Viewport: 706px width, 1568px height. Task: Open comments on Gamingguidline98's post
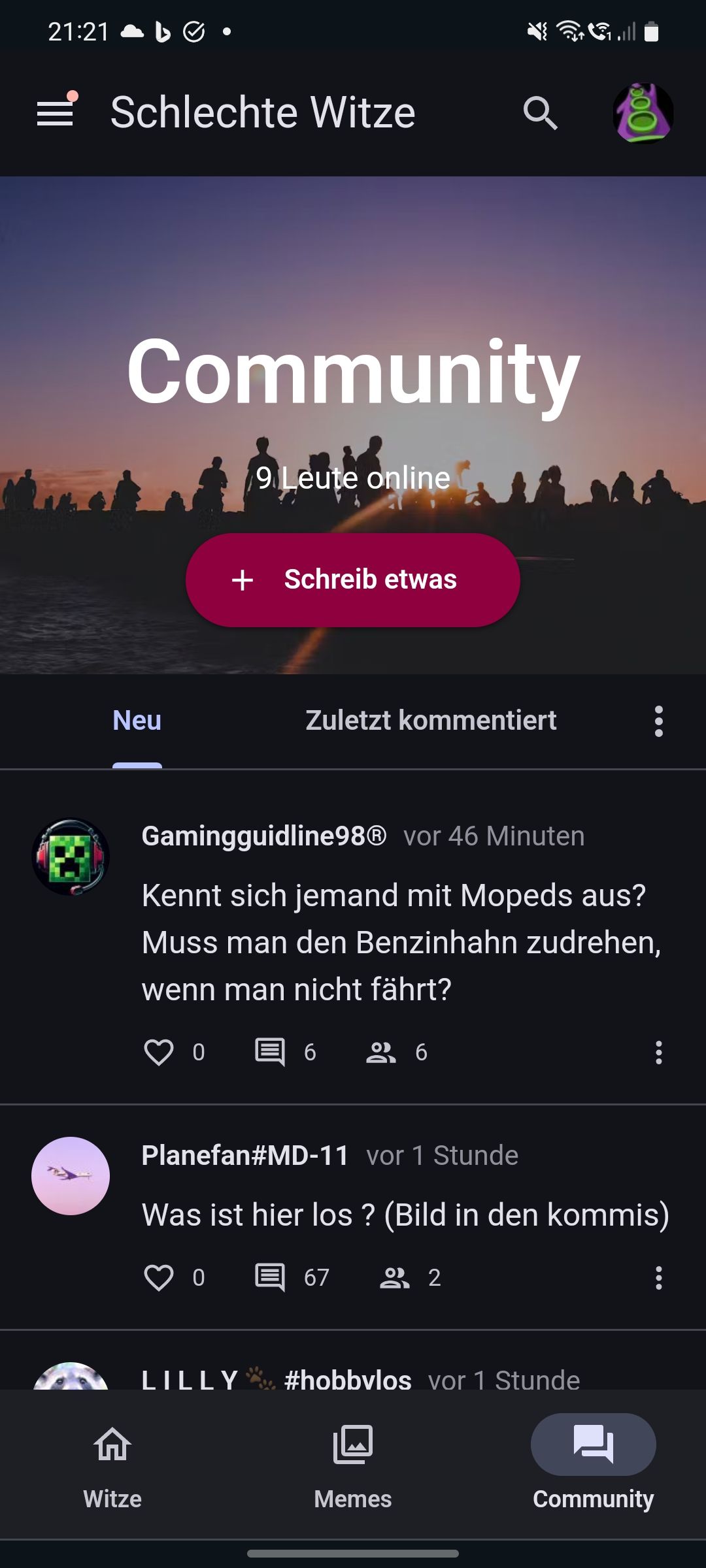[x=270, y=1052]
